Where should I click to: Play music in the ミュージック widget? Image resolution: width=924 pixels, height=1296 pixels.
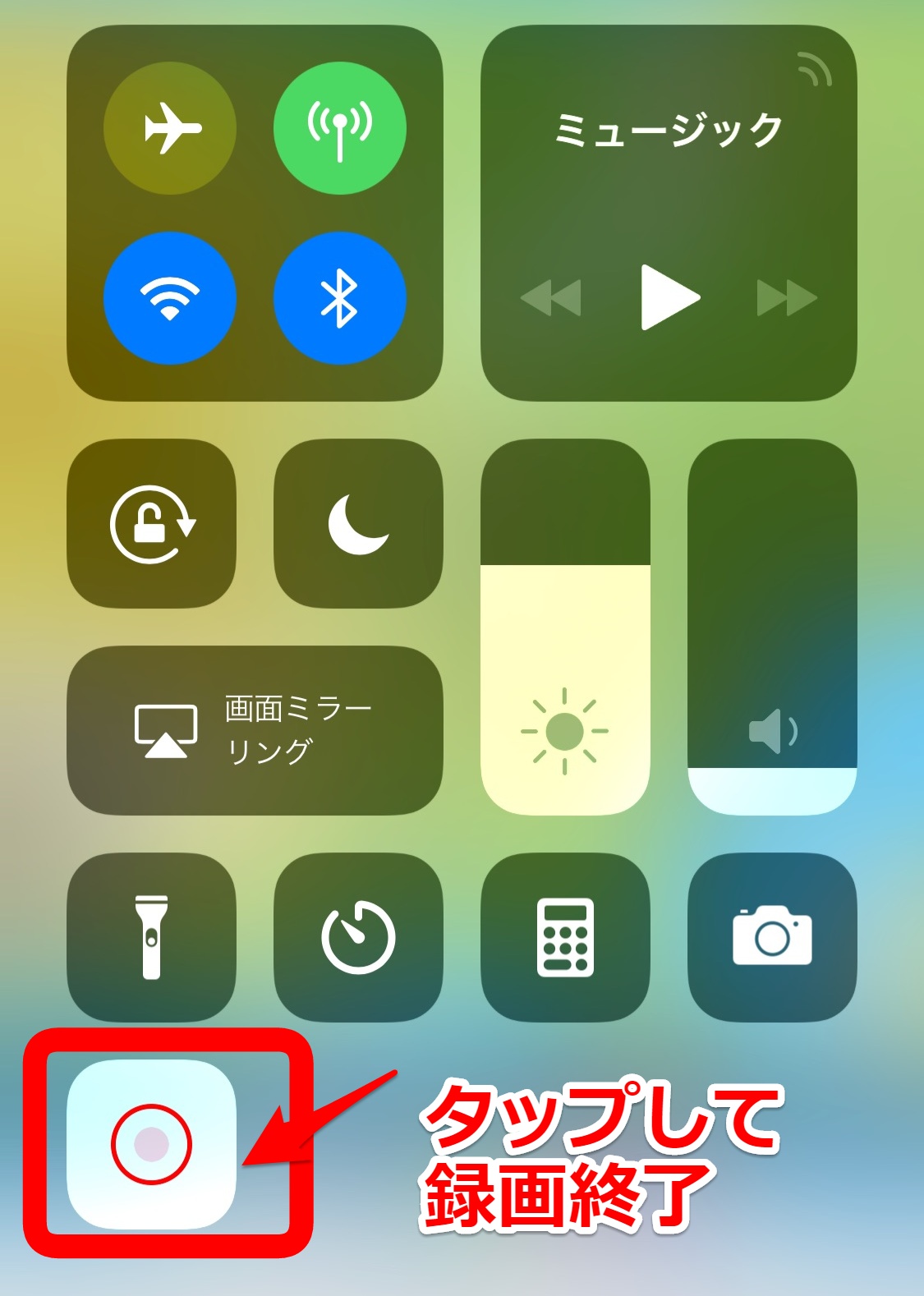[x=669, y=297]
